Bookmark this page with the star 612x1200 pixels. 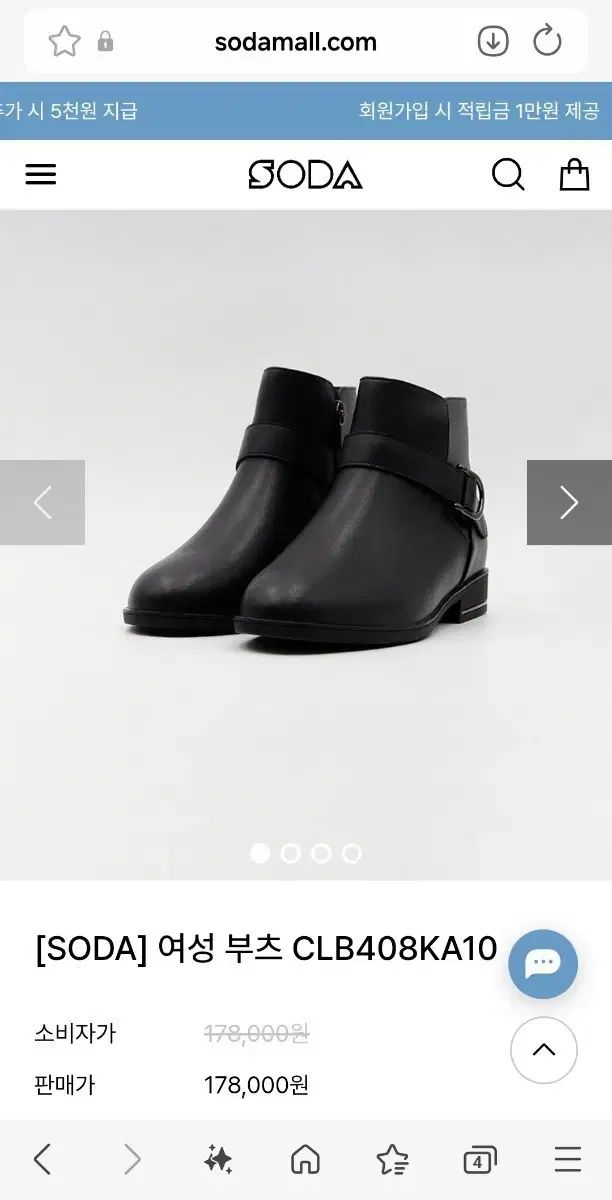[64, 42]
